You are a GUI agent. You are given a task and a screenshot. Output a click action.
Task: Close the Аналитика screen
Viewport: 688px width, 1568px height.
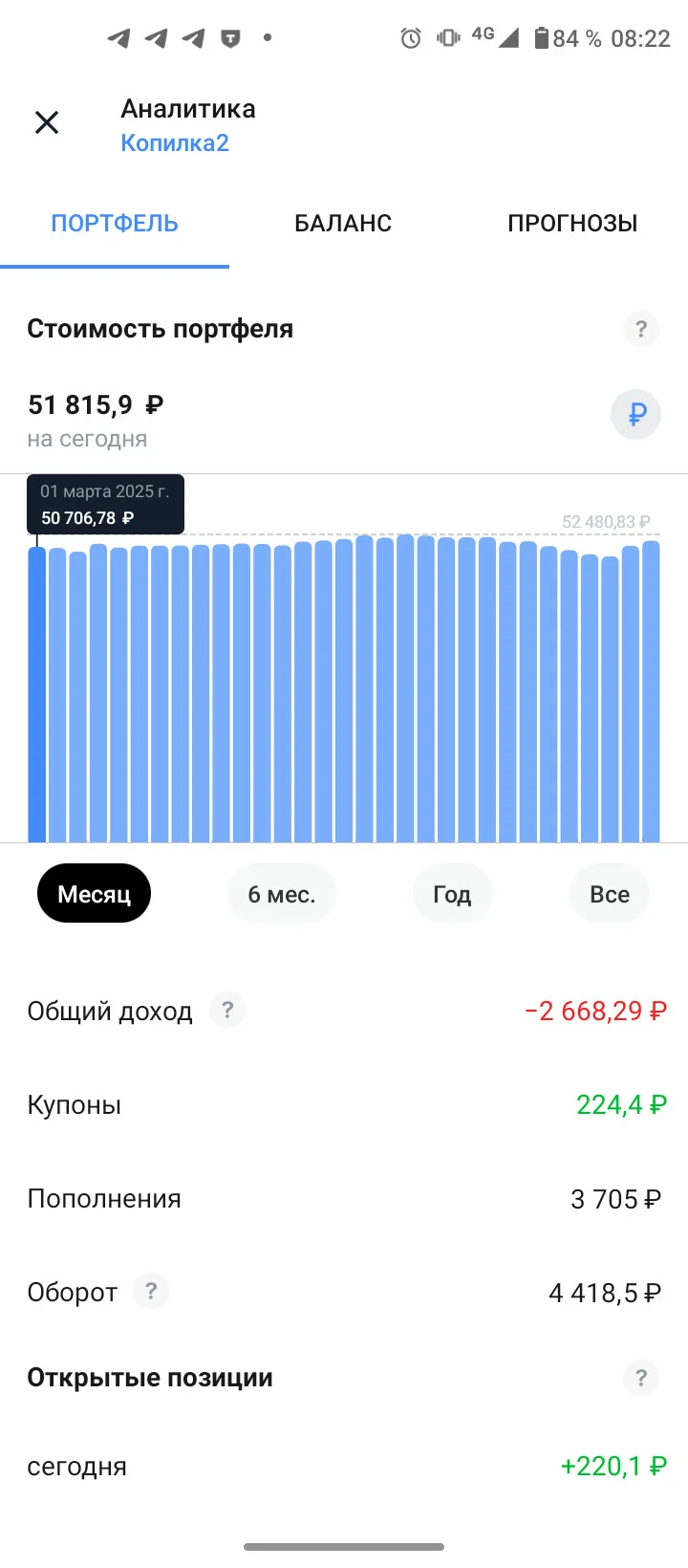tap(47, 122)
